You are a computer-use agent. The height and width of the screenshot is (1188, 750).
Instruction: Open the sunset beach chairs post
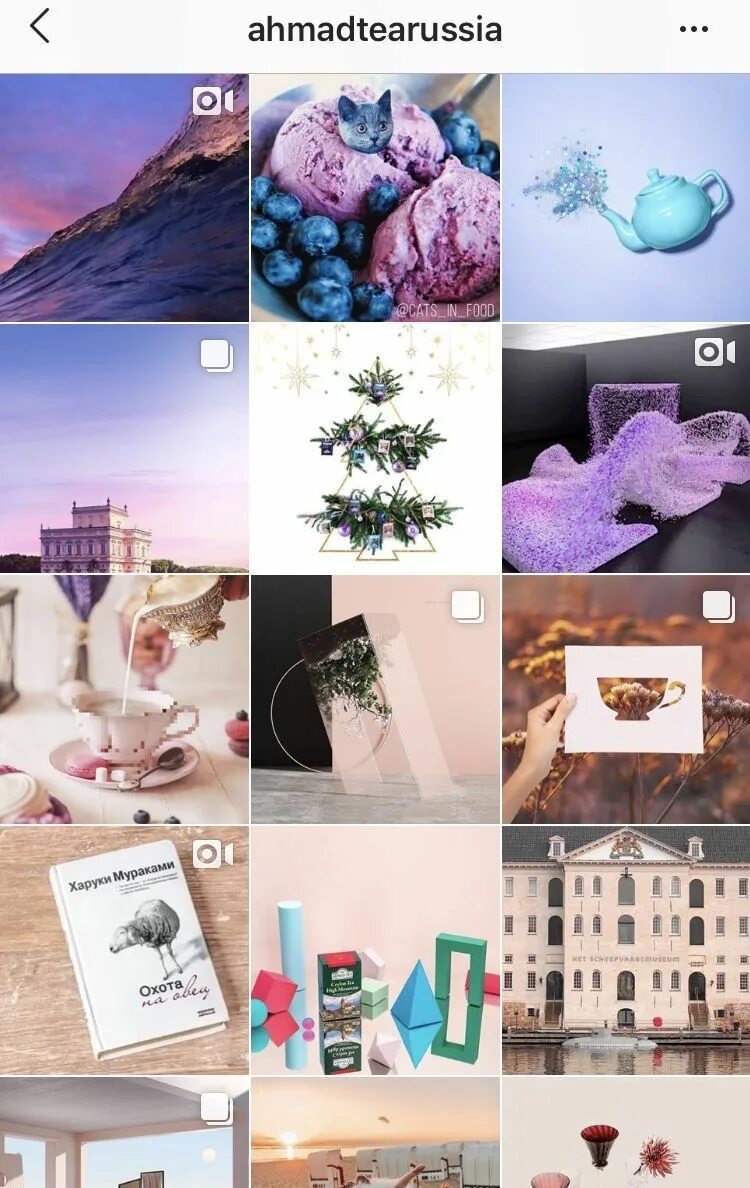point(375,1133)
